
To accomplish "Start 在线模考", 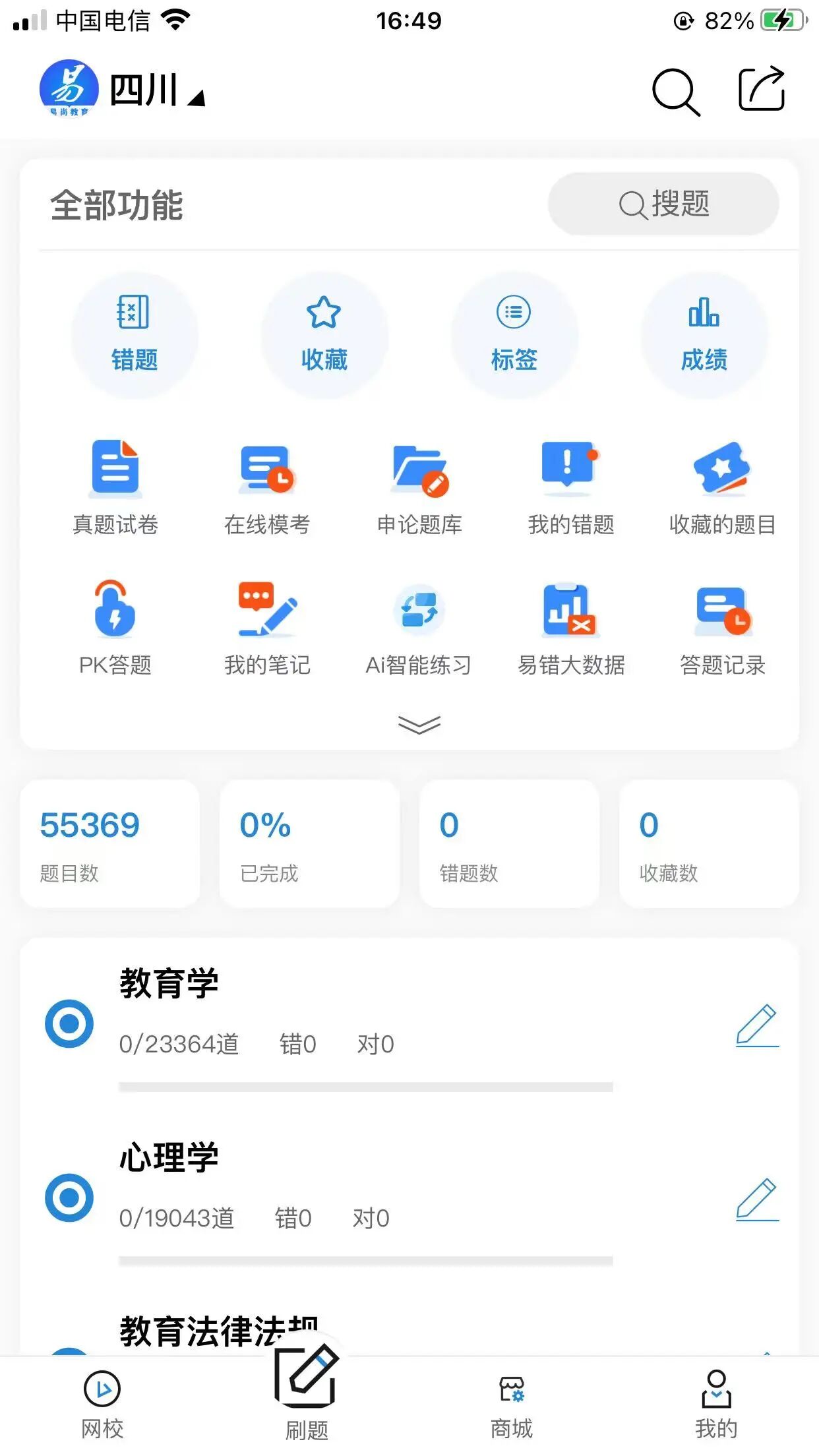I will (x=267, y=488).
